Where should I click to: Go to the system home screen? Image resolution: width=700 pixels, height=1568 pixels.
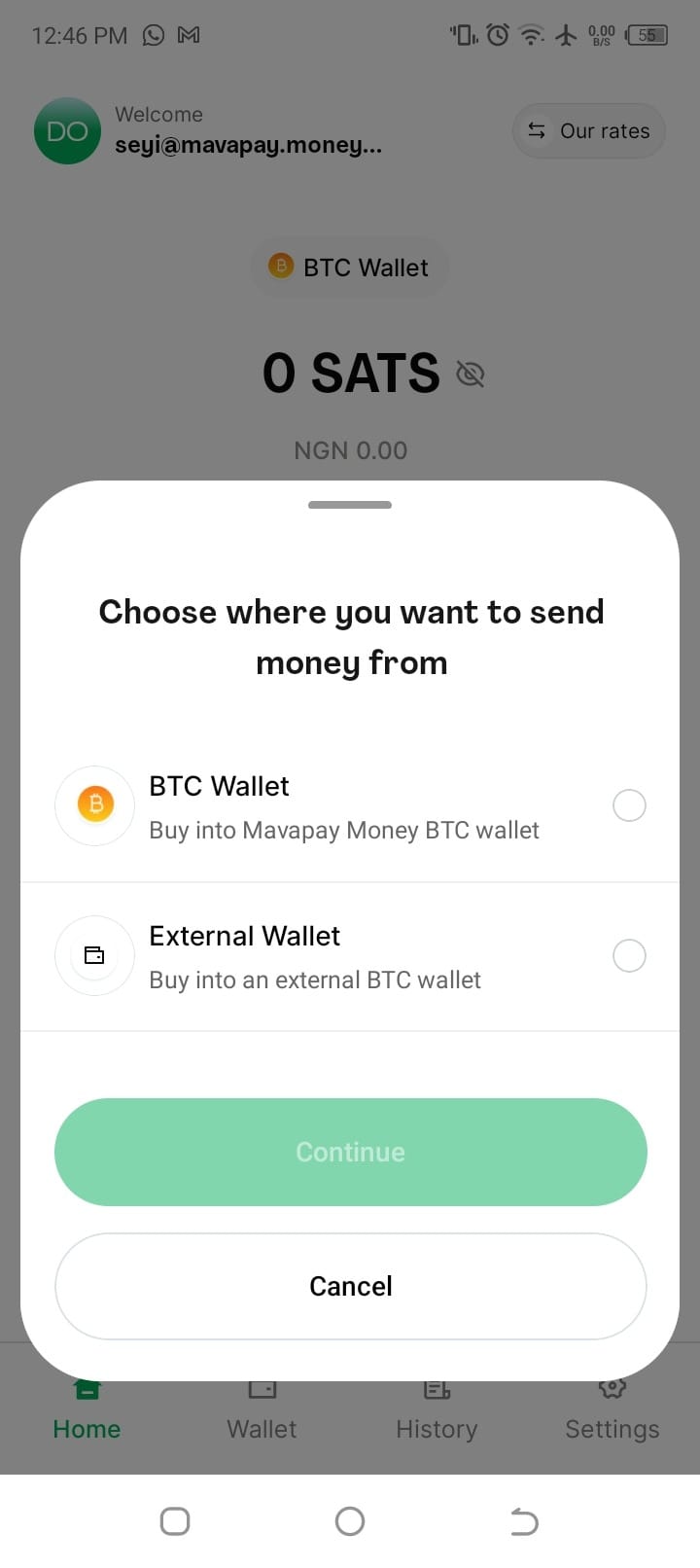tap(350, 1521)
